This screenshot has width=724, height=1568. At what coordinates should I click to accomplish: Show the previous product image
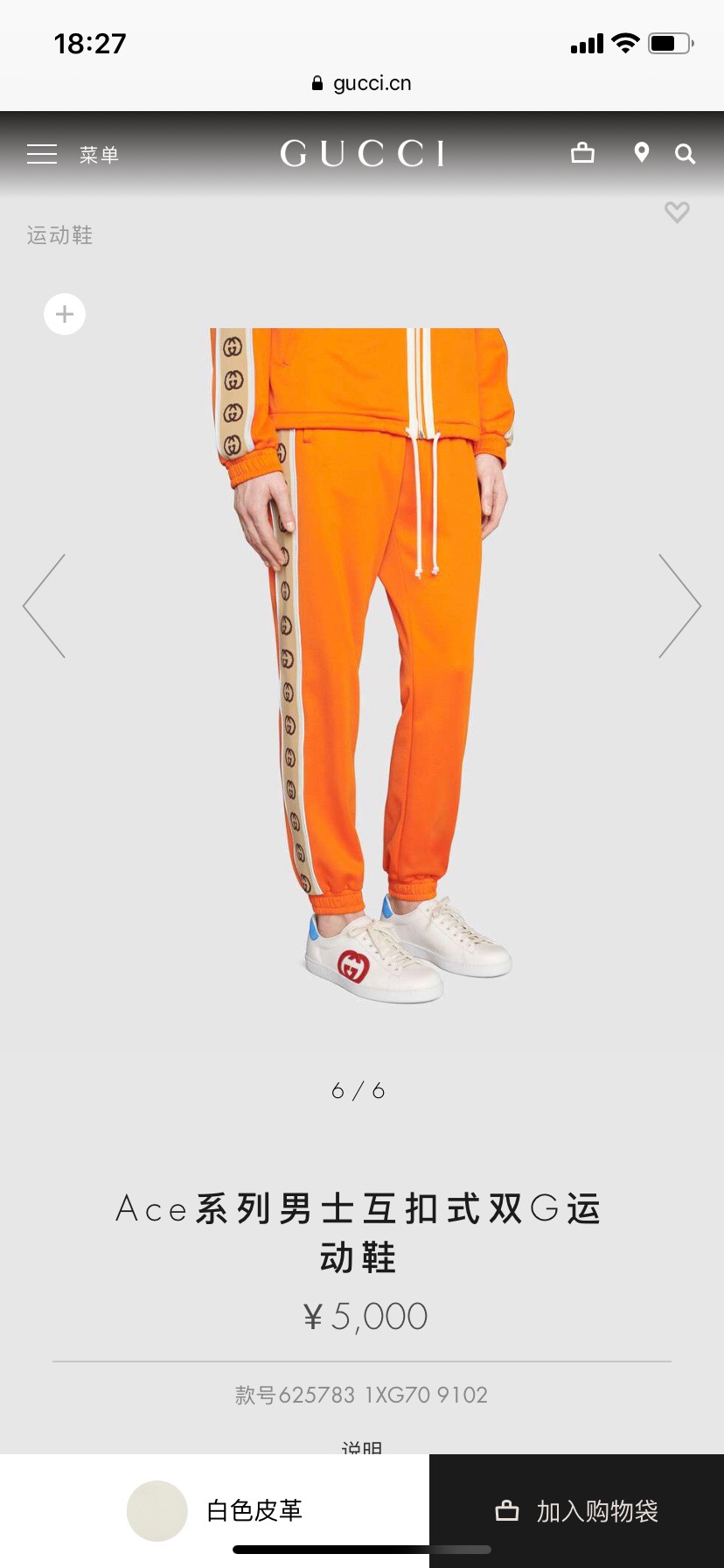(45, 605)
